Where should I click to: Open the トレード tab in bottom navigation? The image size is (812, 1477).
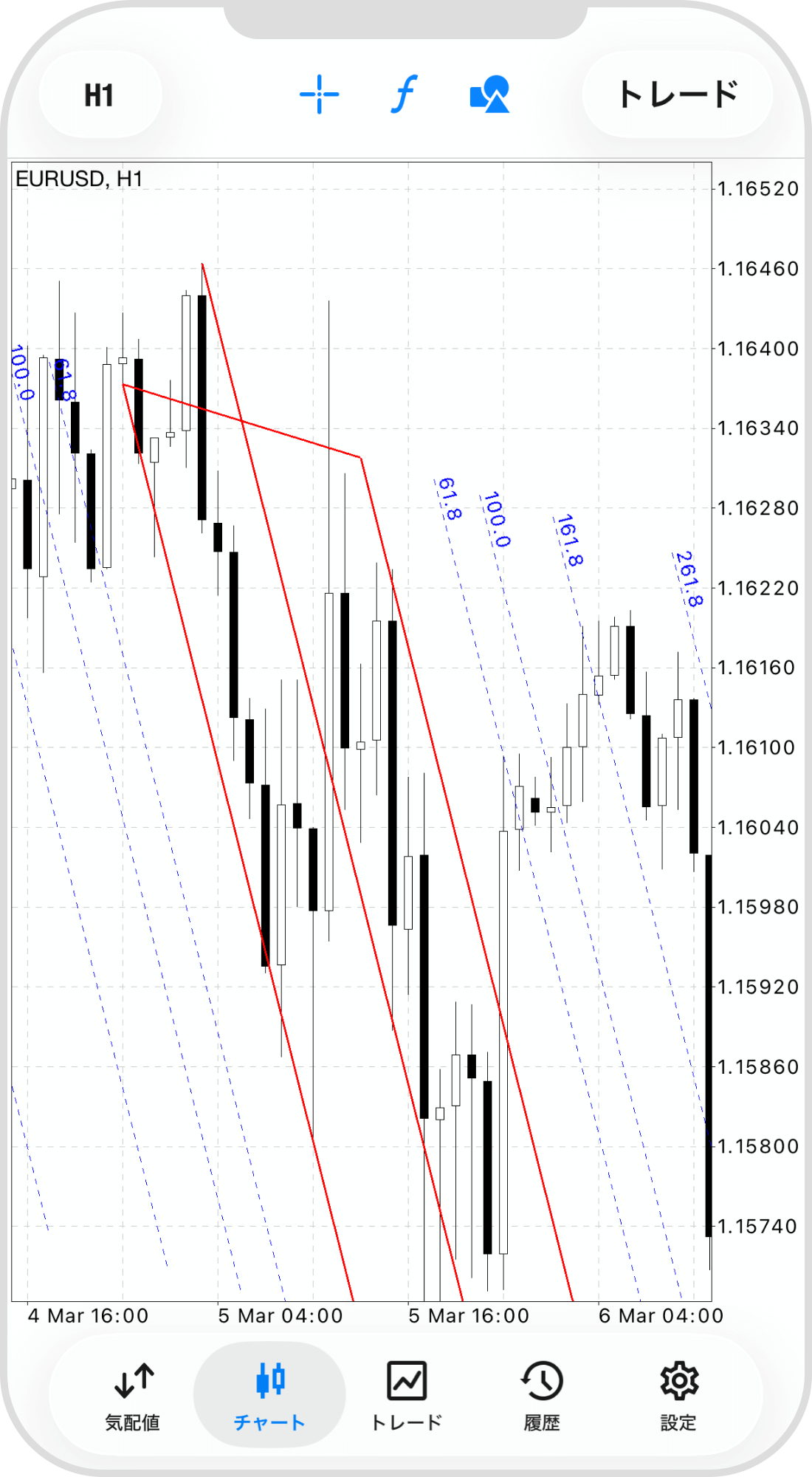tap(406, 1394)
